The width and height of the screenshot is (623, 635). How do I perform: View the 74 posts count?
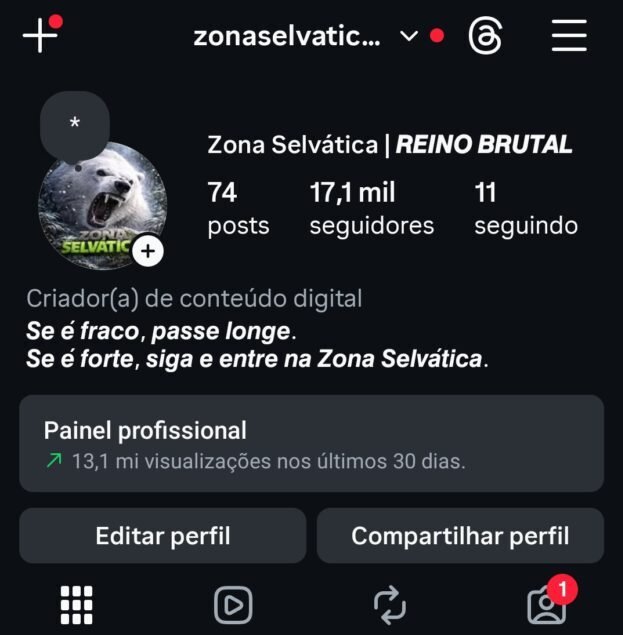click(238, 208)
